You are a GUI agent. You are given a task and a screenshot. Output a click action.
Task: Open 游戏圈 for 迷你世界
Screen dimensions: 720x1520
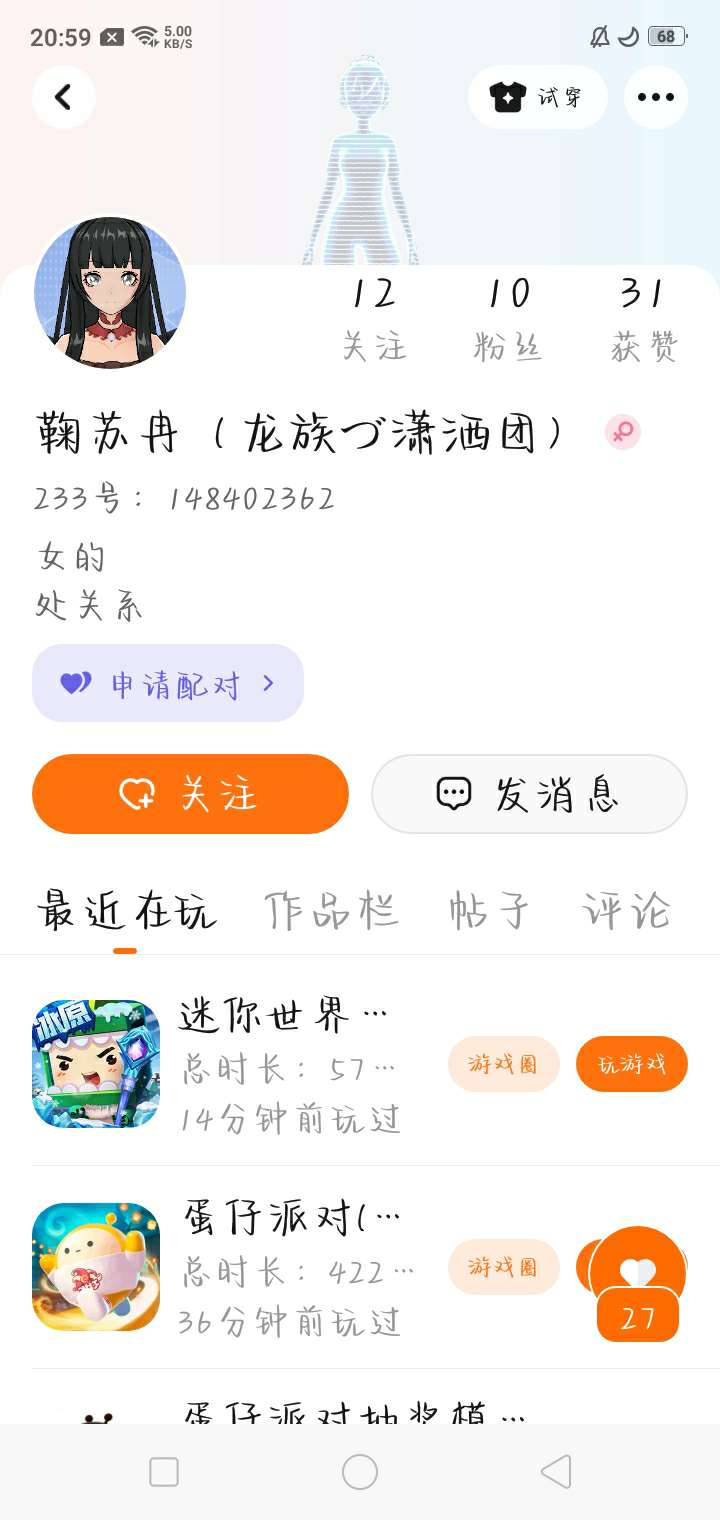coord(504,1064)
